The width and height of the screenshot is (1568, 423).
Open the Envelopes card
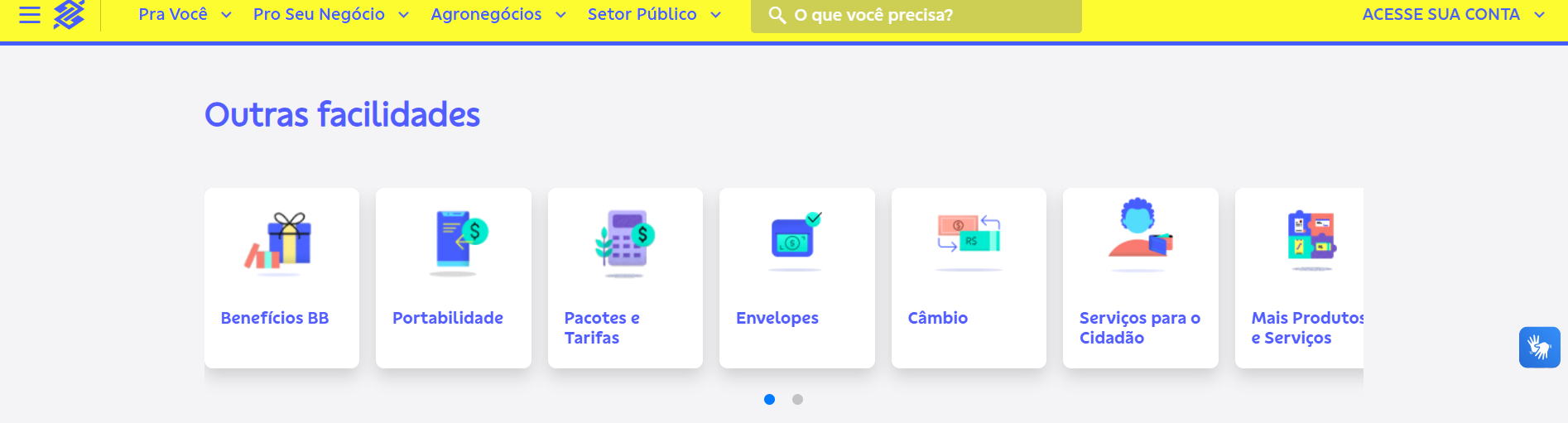tap(797, 278)
